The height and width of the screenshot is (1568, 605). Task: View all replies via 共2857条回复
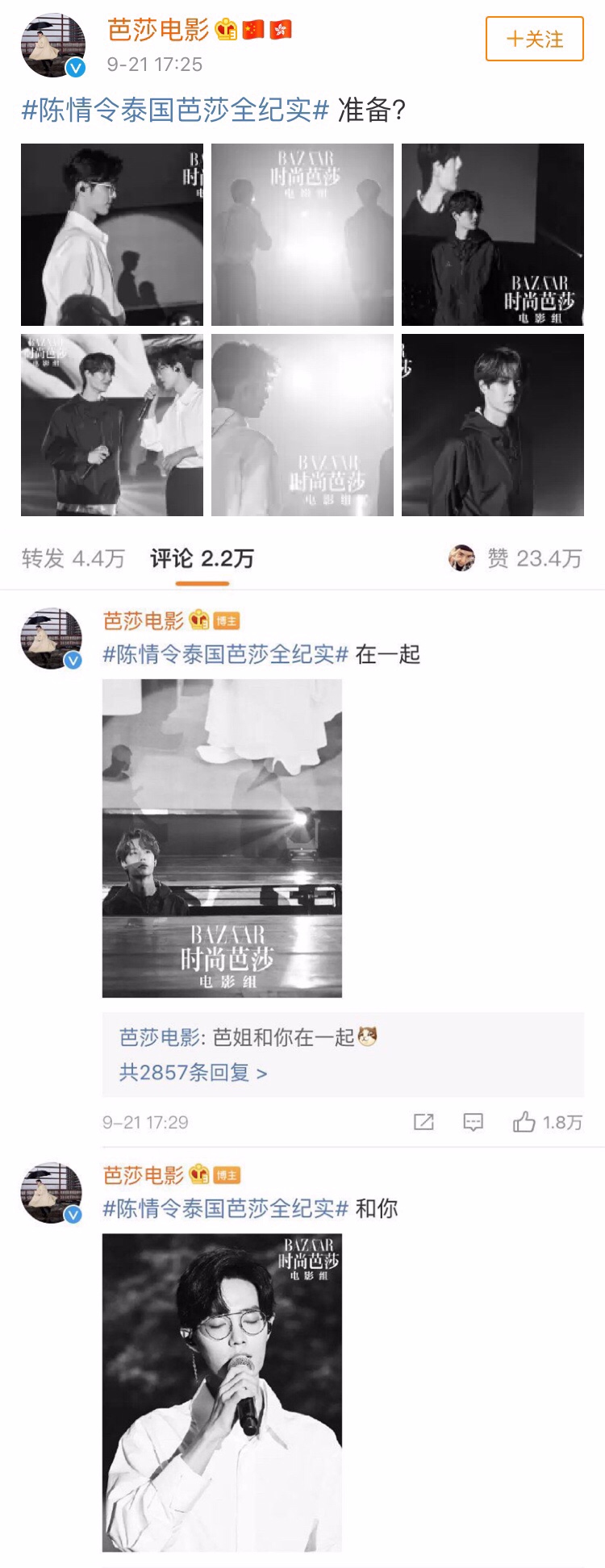click(x=193, y=1073)
